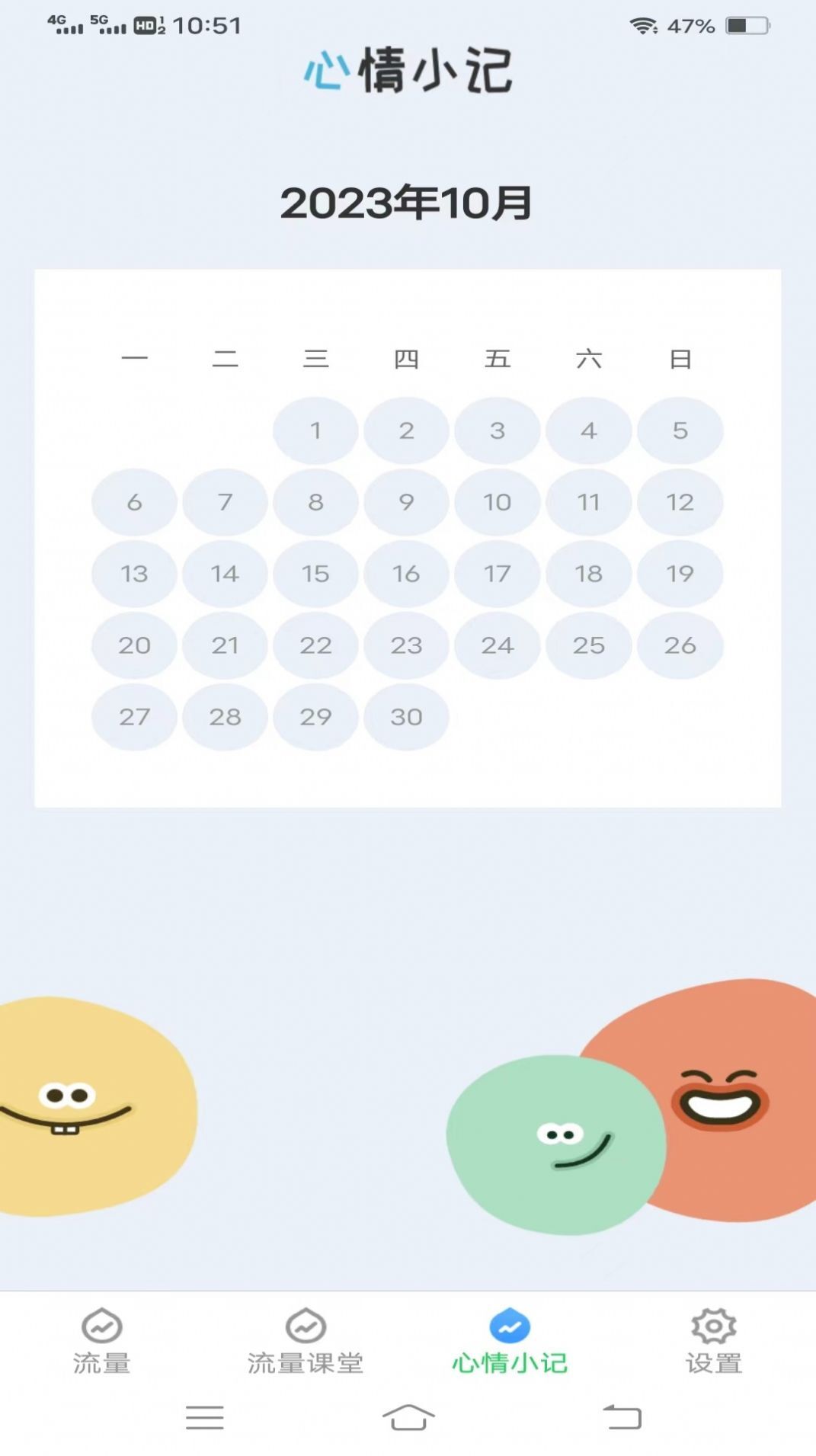Select October 15 on the calendar
The height and width of the screenshot is (1456, 816).
(315, 574)
